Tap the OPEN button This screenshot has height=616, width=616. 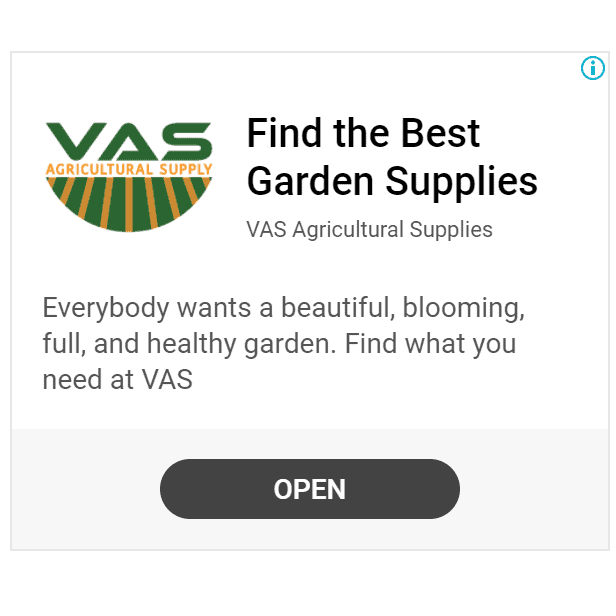click(309, 489)
